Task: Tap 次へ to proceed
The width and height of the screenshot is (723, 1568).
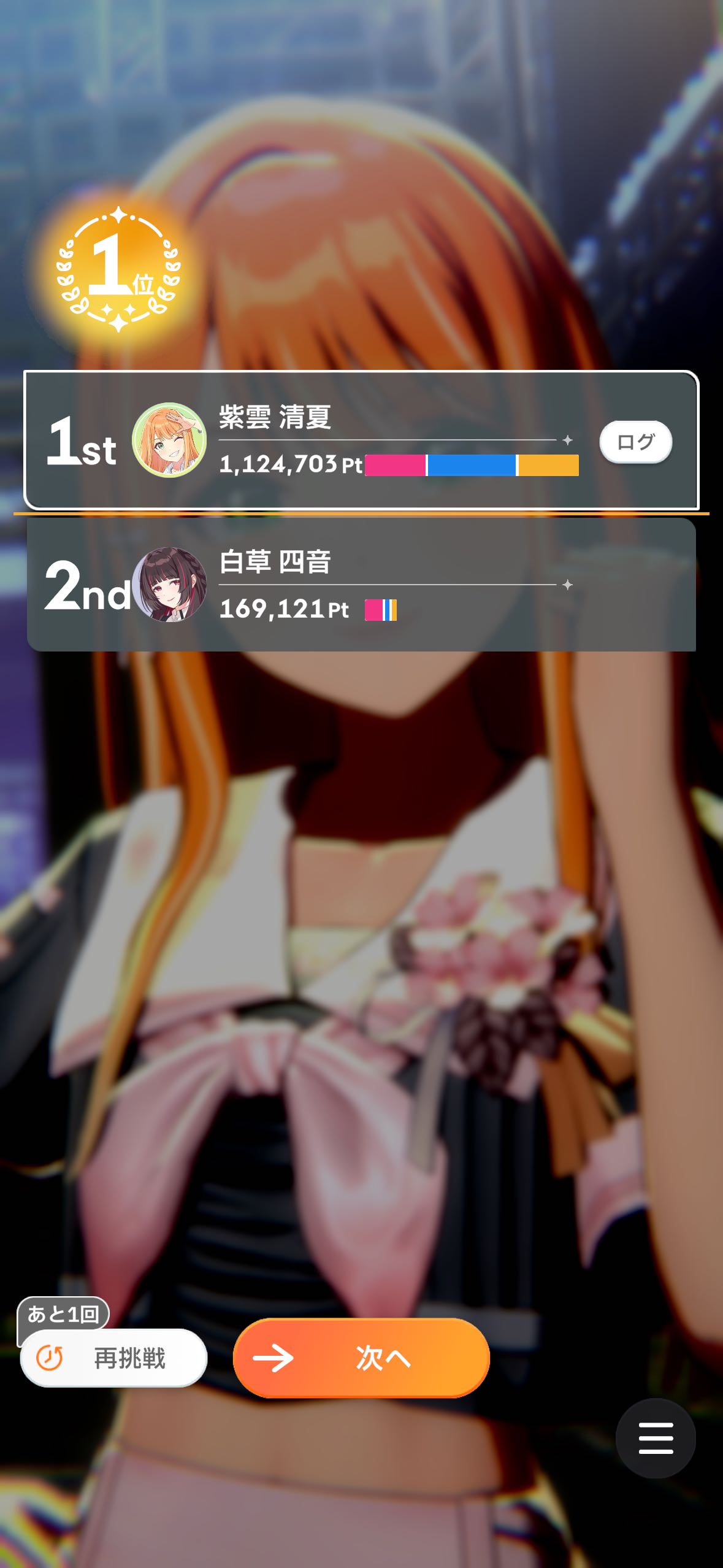Action: [x=361, y=1358]
